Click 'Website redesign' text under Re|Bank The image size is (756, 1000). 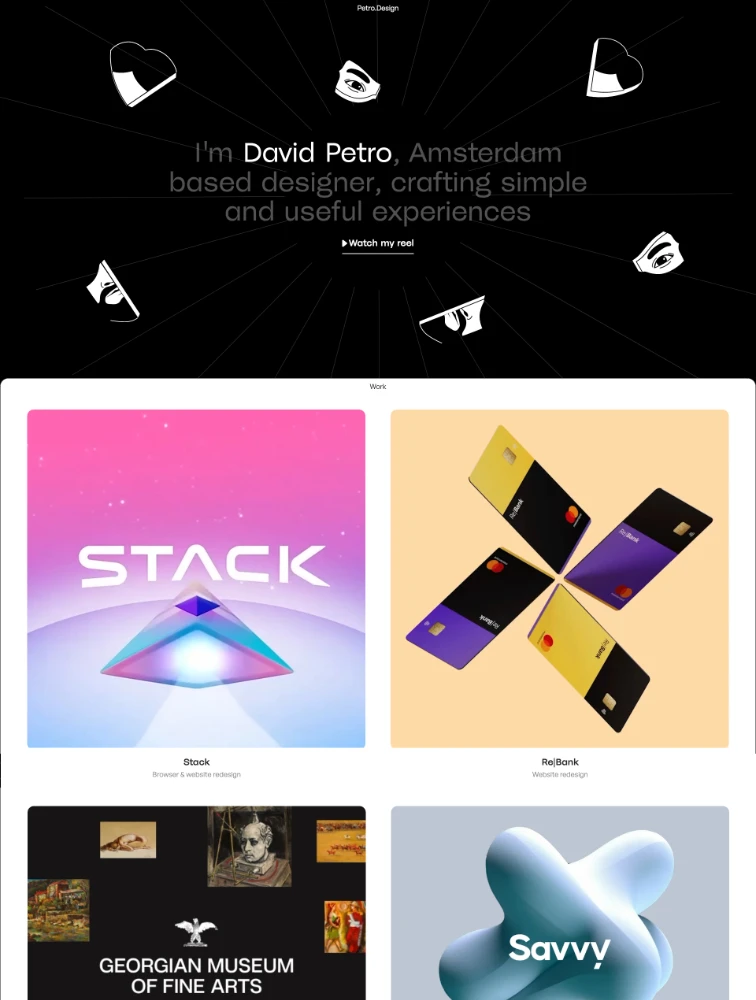[559, 774]
